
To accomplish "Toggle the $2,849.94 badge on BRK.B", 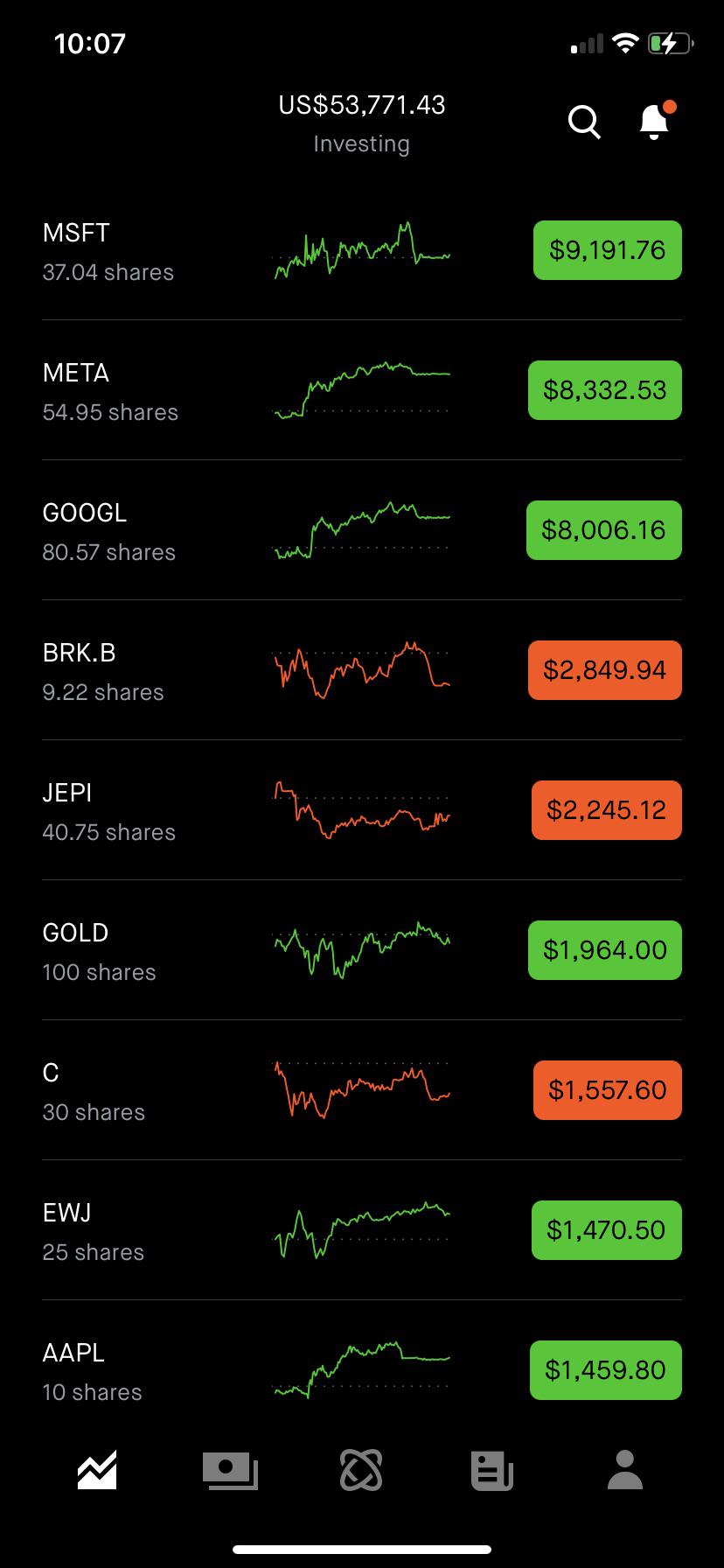I will point(604,671).
